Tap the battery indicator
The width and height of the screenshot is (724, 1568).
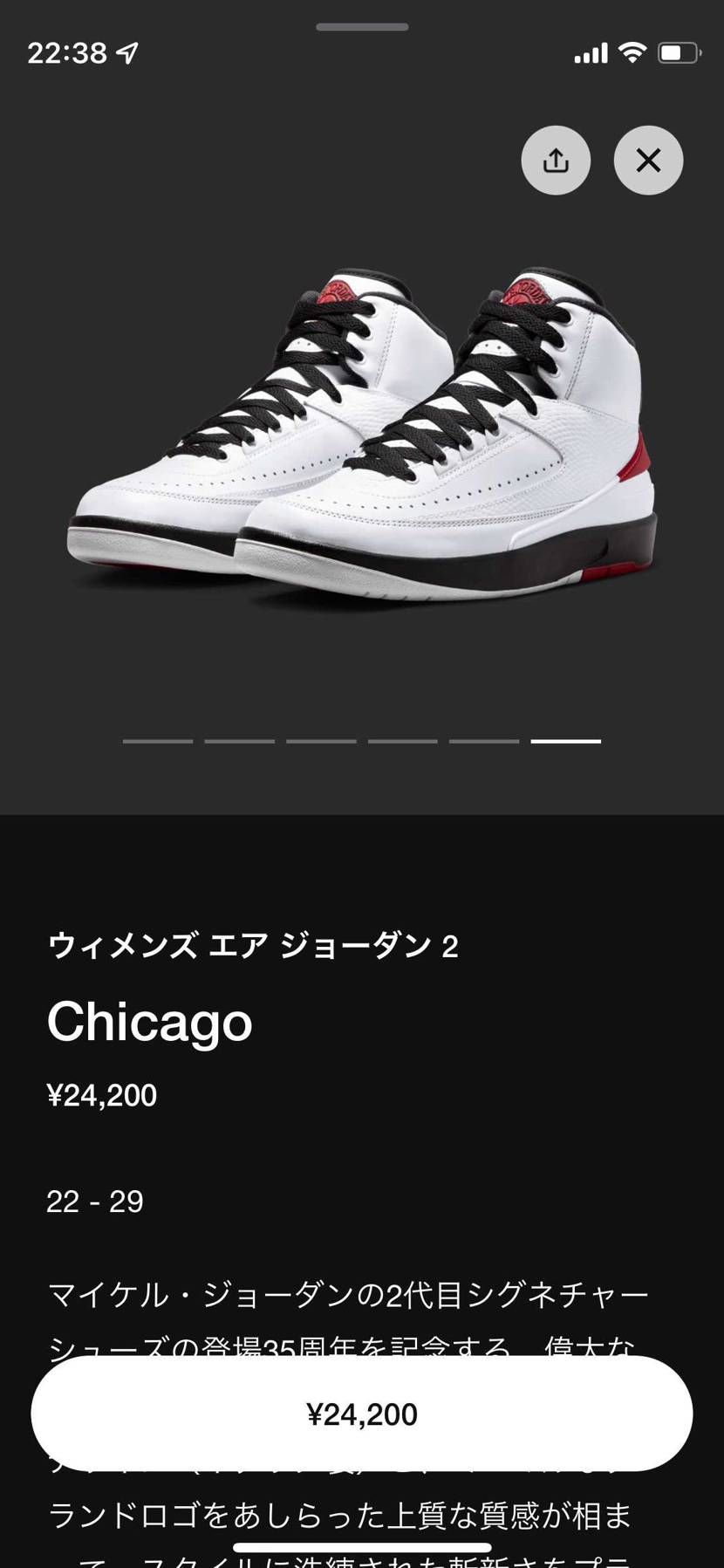[679, 52]
